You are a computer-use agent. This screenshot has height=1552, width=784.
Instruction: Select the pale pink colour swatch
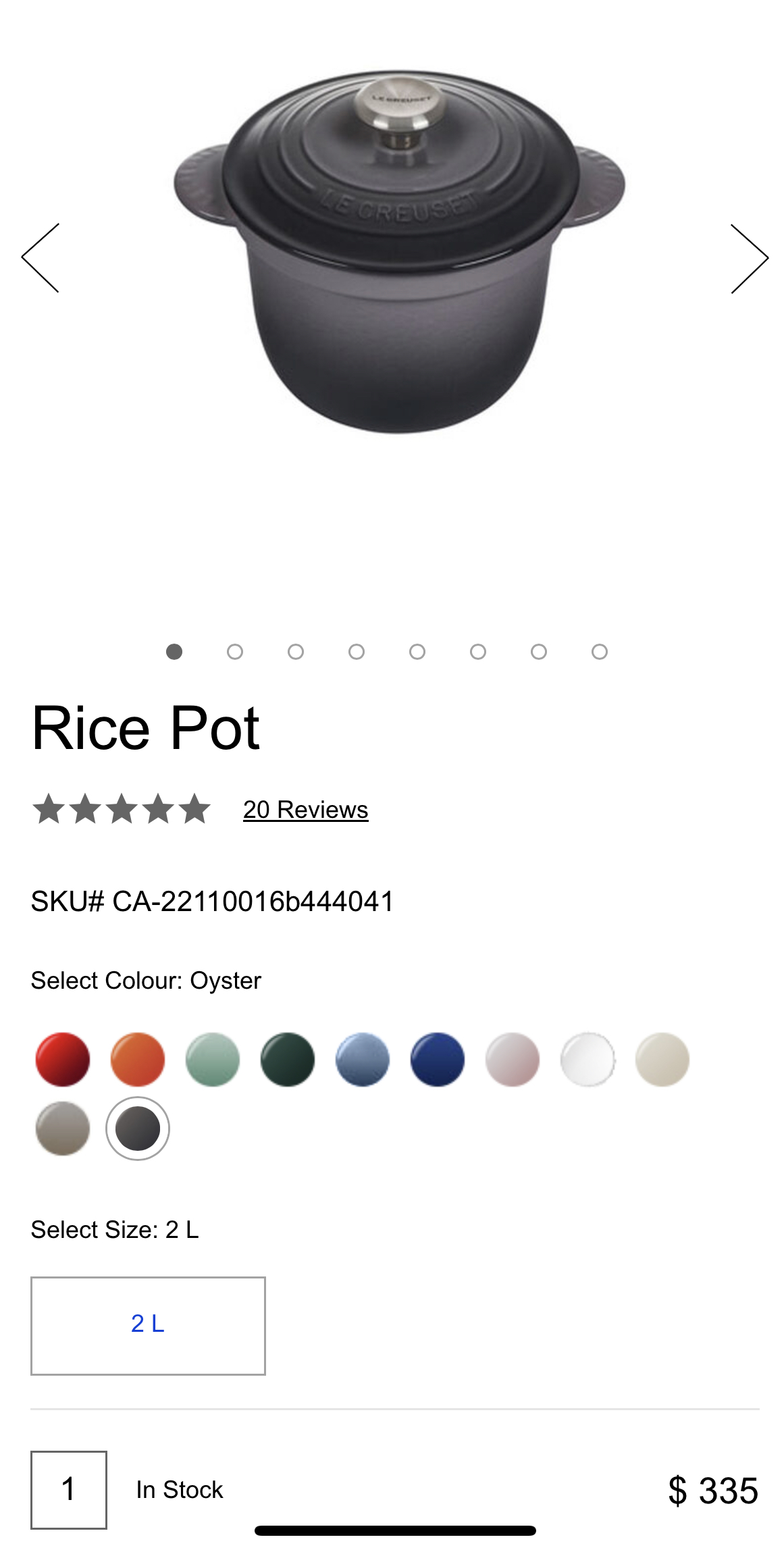tap(513, 1059)
